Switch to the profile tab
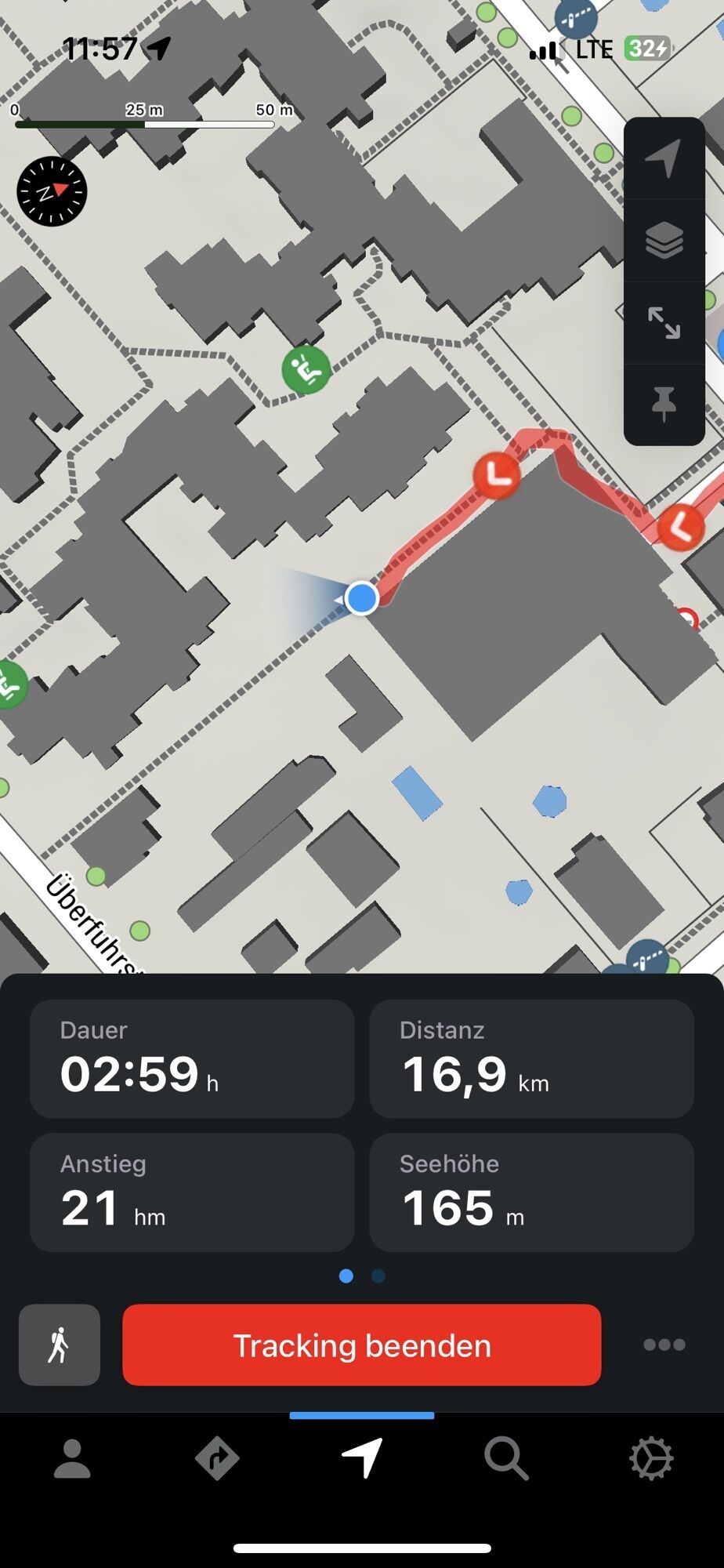The width and height of the screenshot is (724, 1568). 72,1459
